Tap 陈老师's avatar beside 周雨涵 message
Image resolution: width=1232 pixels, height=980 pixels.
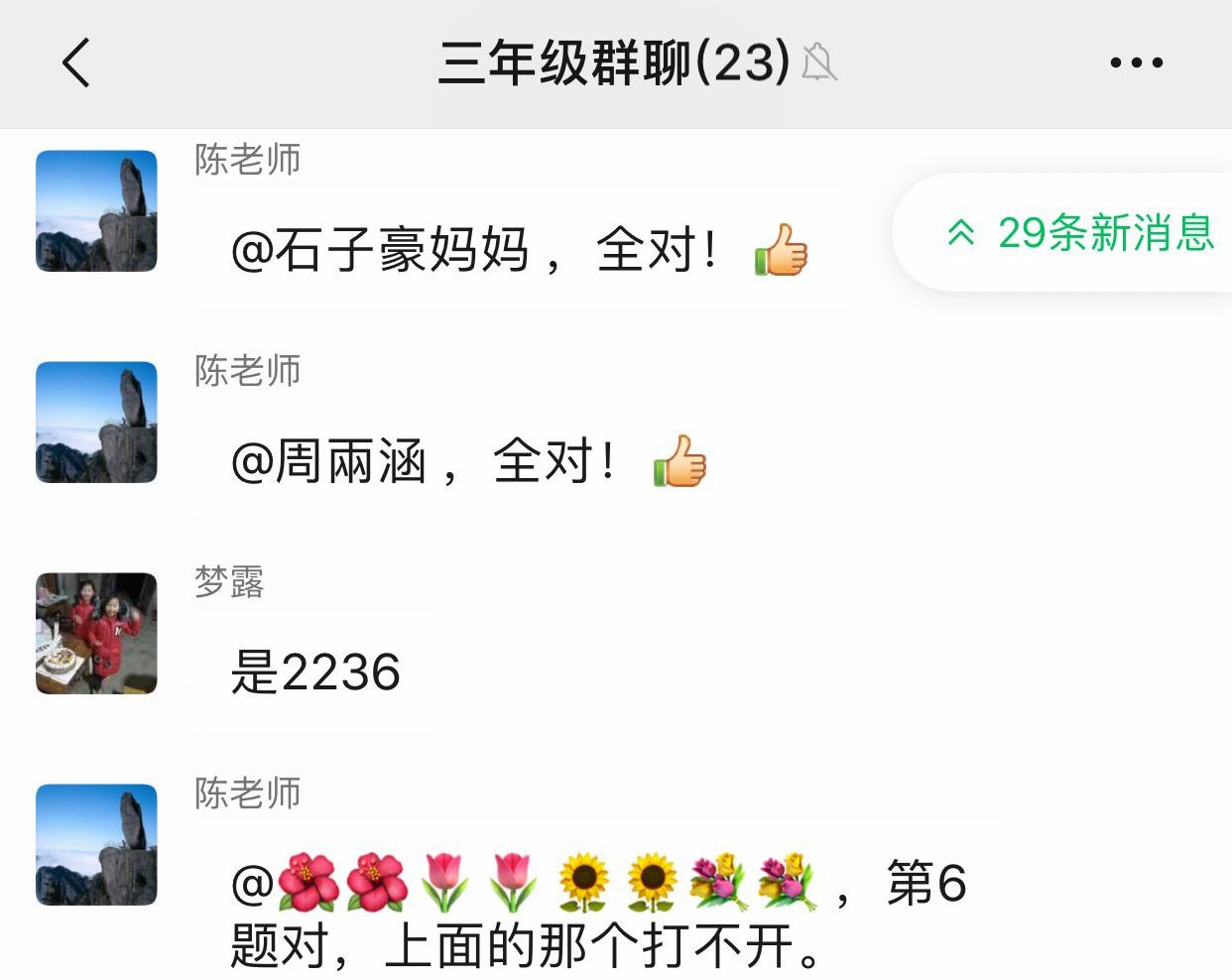[x=96, y=422]
